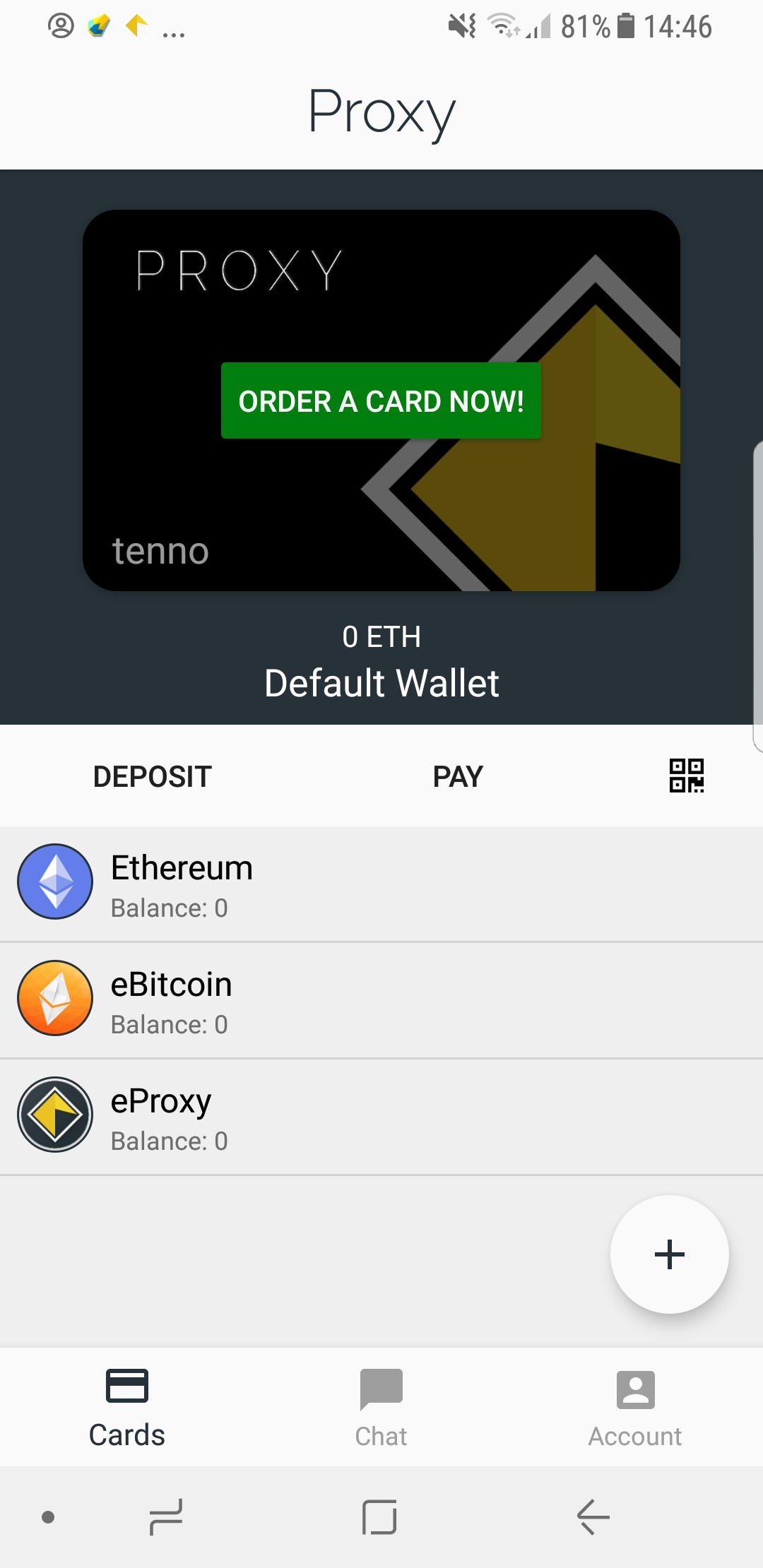Open the Ethereum balance row
Viewport: 763px width, 1568px height.
coord(381,884)
